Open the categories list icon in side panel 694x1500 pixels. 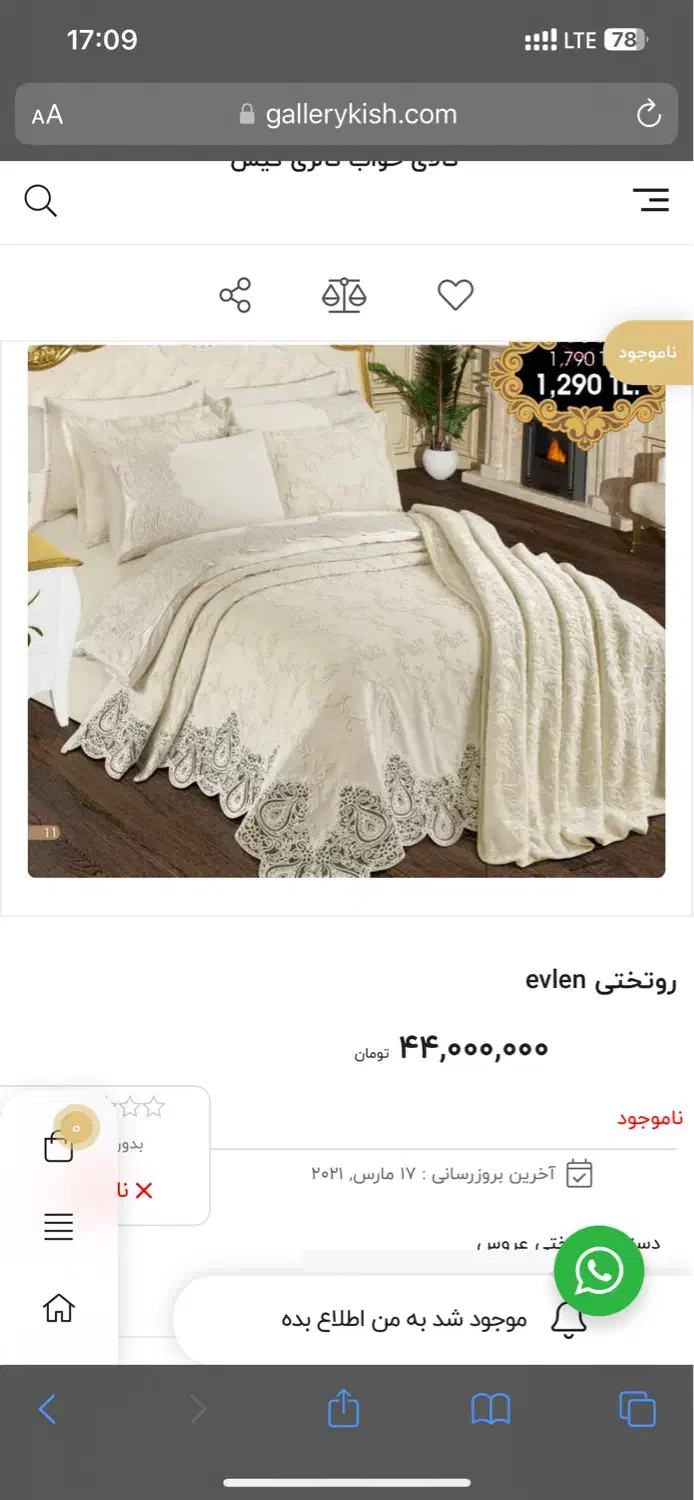pos(59,1227)
